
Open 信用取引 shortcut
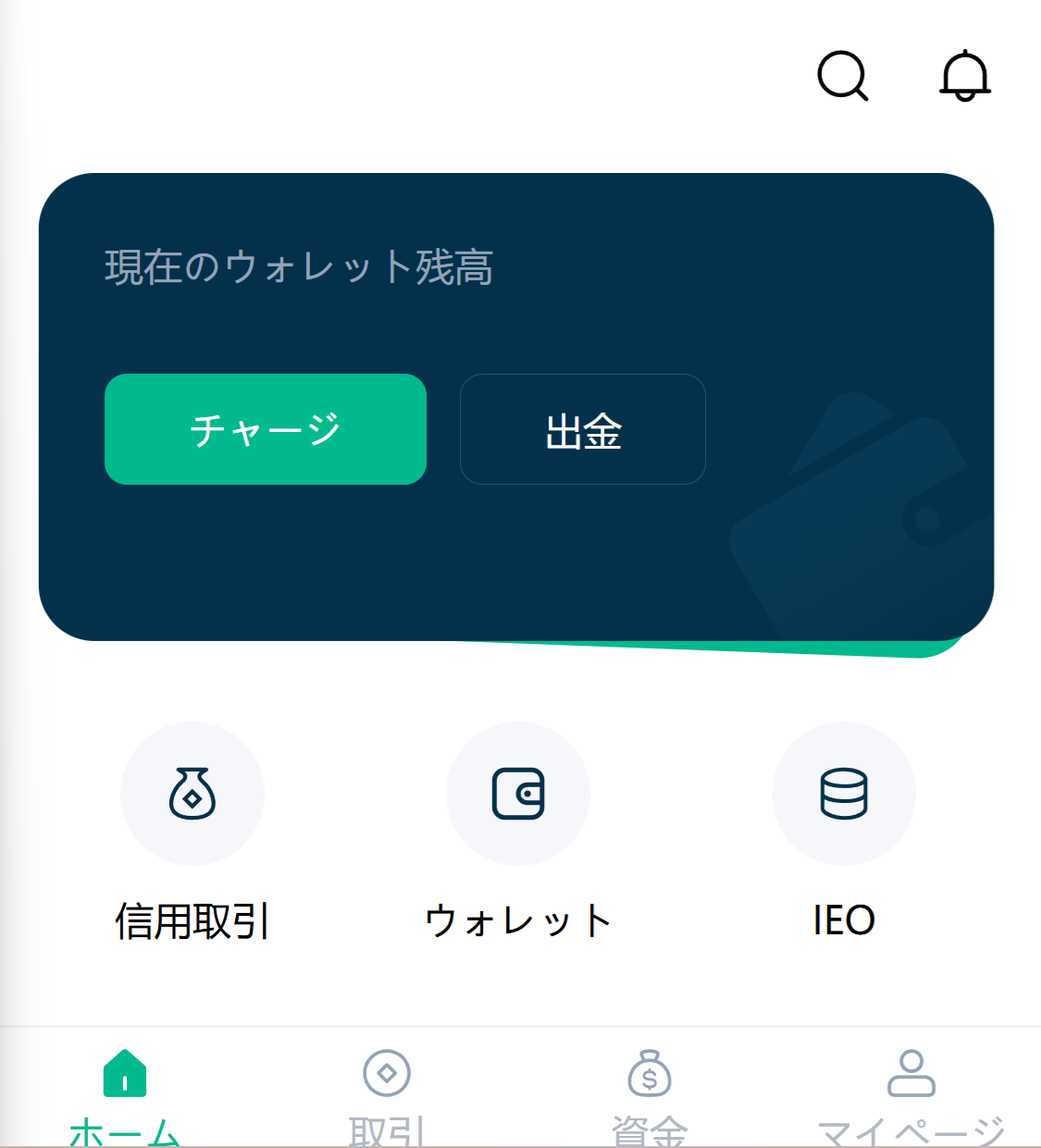(x=192, y=794)
